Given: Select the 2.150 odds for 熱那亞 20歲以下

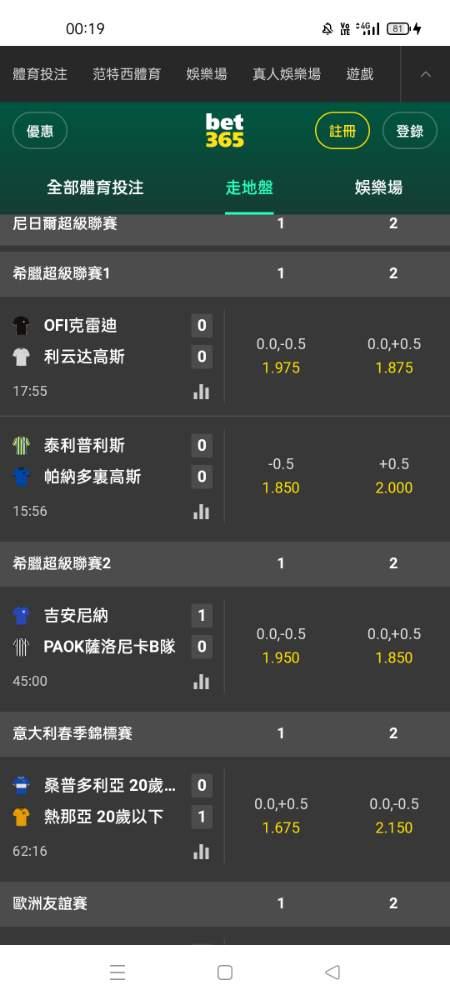Looking at the screenshot, I should point(394,816).
